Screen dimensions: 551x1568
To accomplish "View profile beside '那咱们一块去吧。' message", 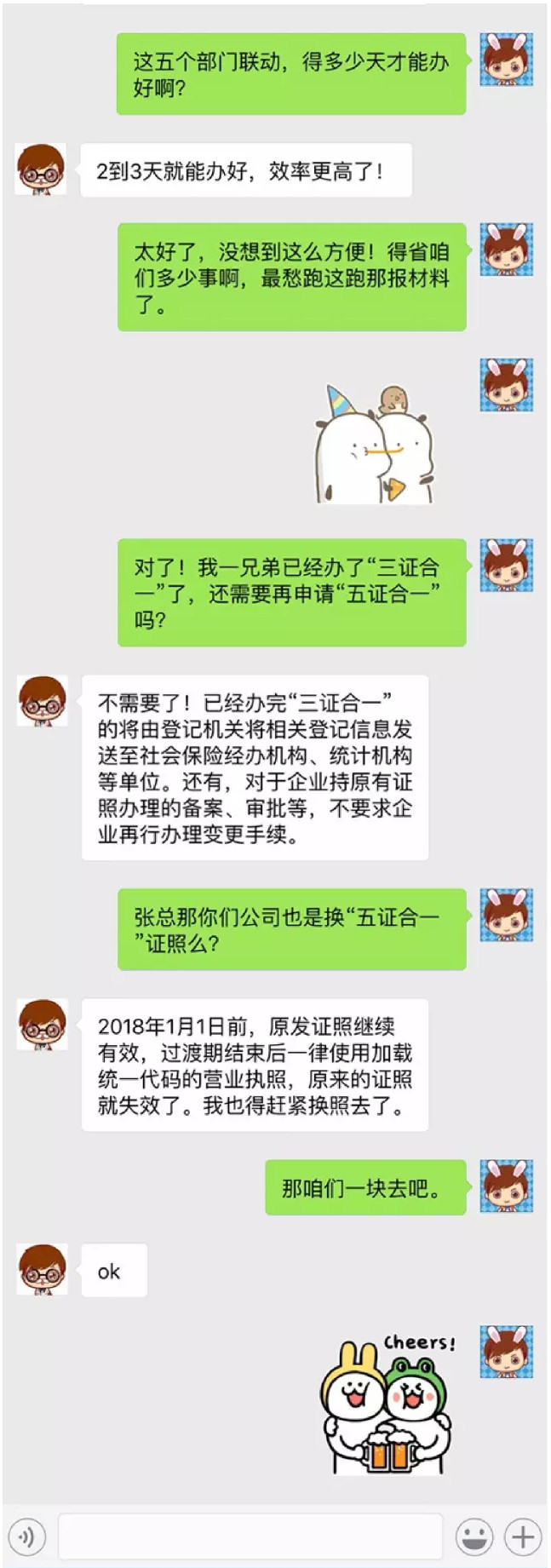I will click(x=507, y=1186).
